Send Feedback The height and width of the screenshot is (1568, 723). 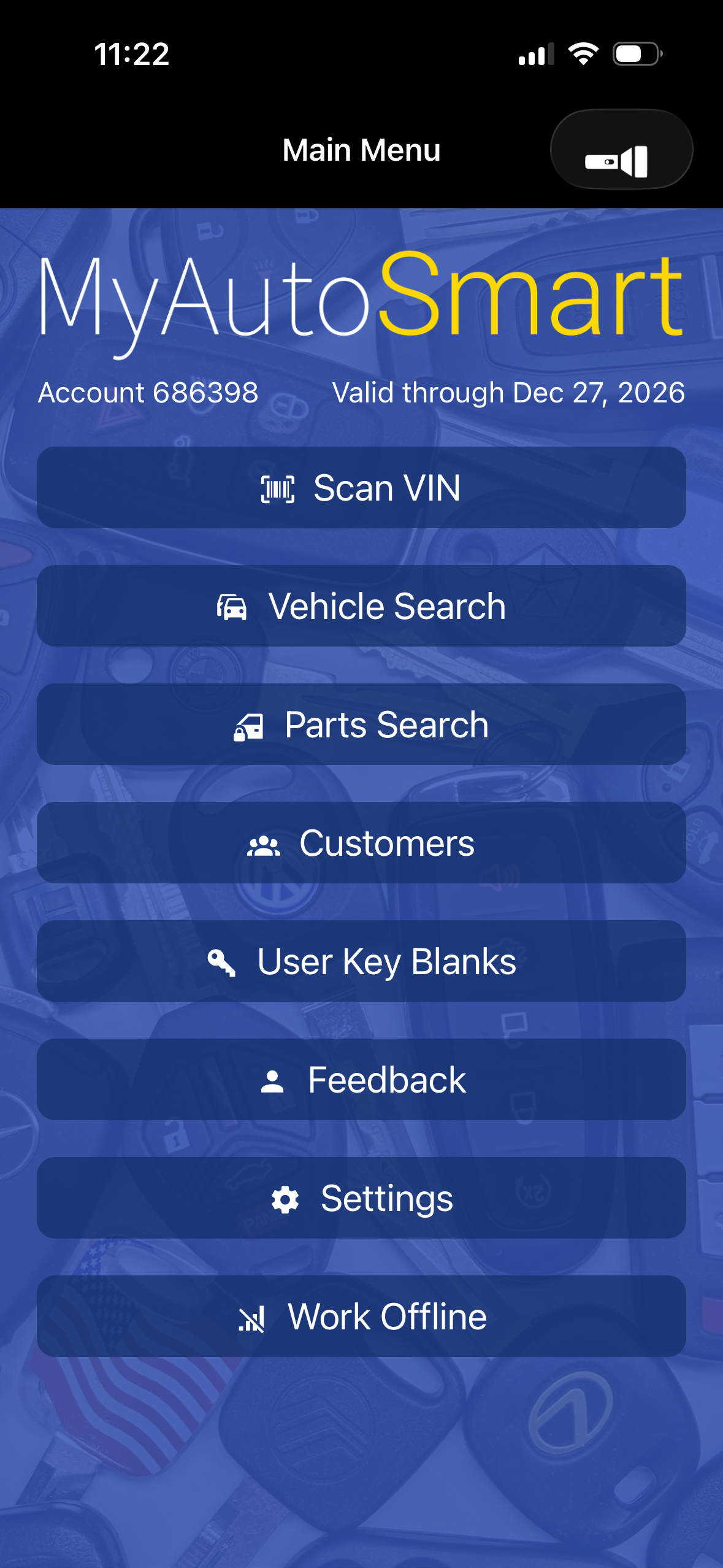pyautogui.click(x=361, y=1080)
